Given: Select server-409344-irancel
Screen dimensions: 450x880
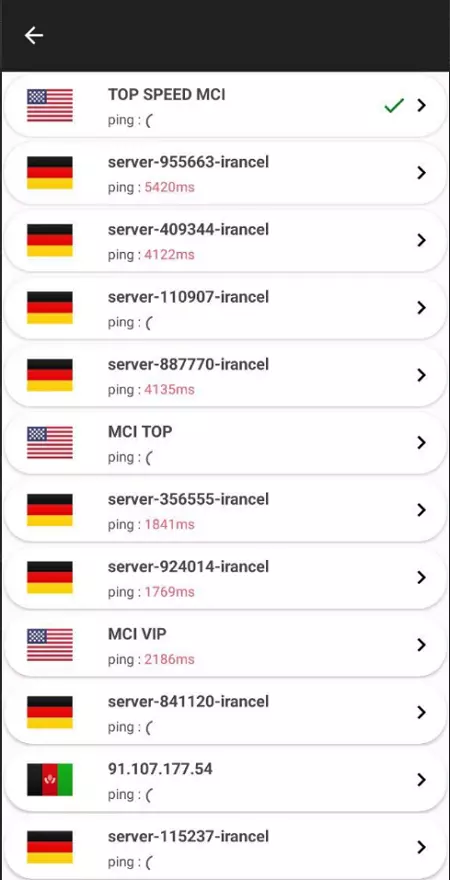Looking at the screenshot, I should (224, 240).
